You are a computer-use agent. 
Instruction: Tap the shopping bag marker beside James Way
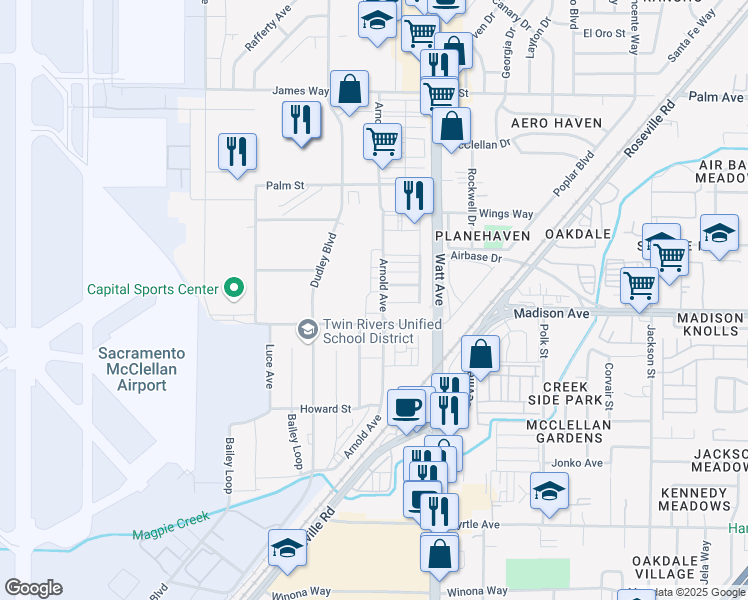(349, 92)
